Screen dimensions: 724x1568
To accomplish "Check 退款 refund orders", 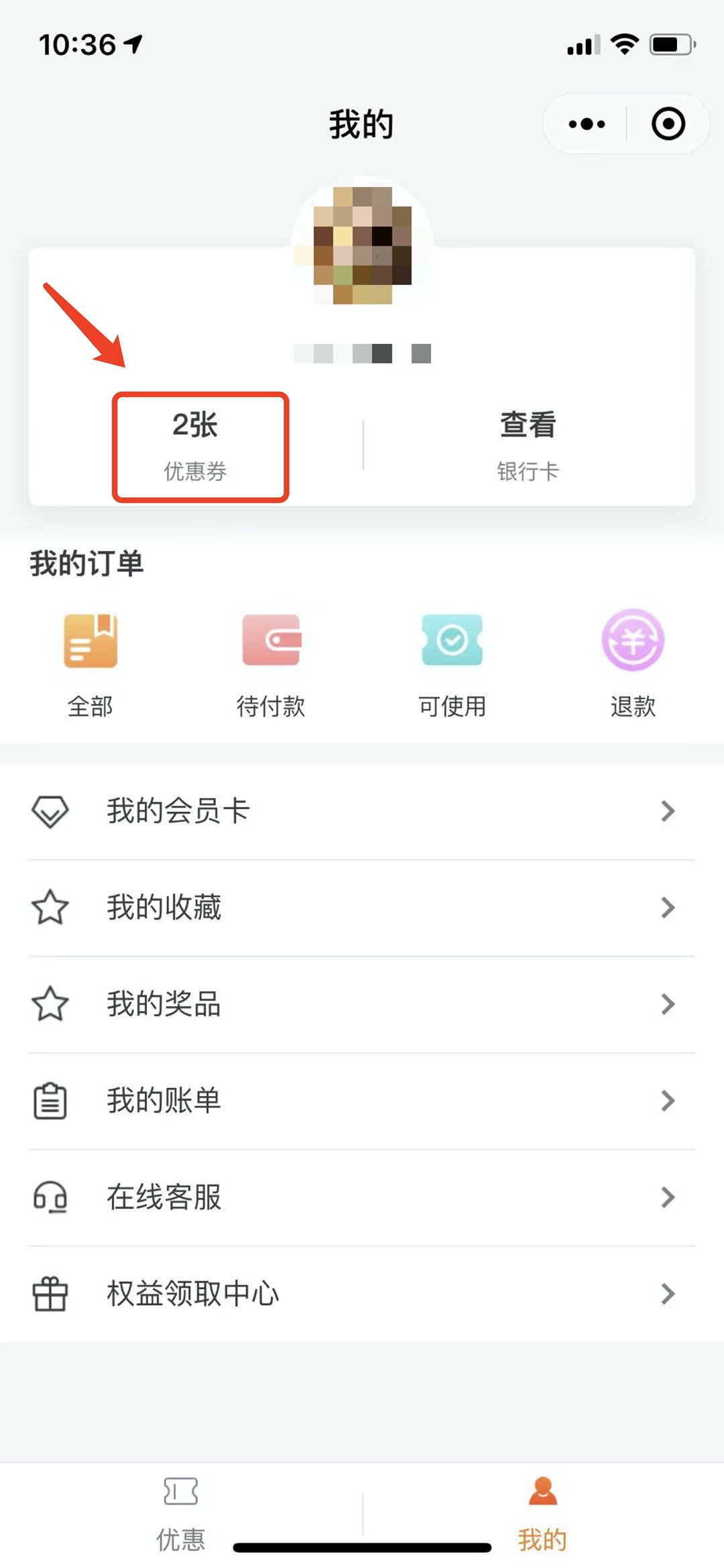I will [633, 664].
